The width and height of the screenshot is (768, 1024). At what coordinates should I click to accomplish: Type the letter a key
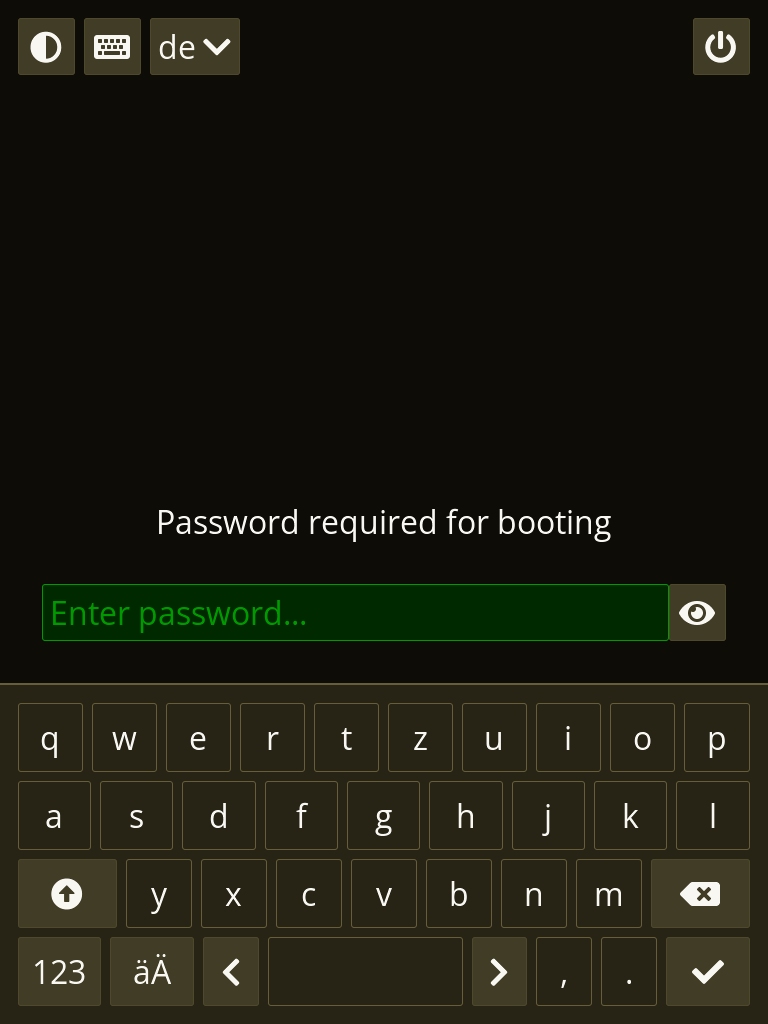click(x=54, y=816)
